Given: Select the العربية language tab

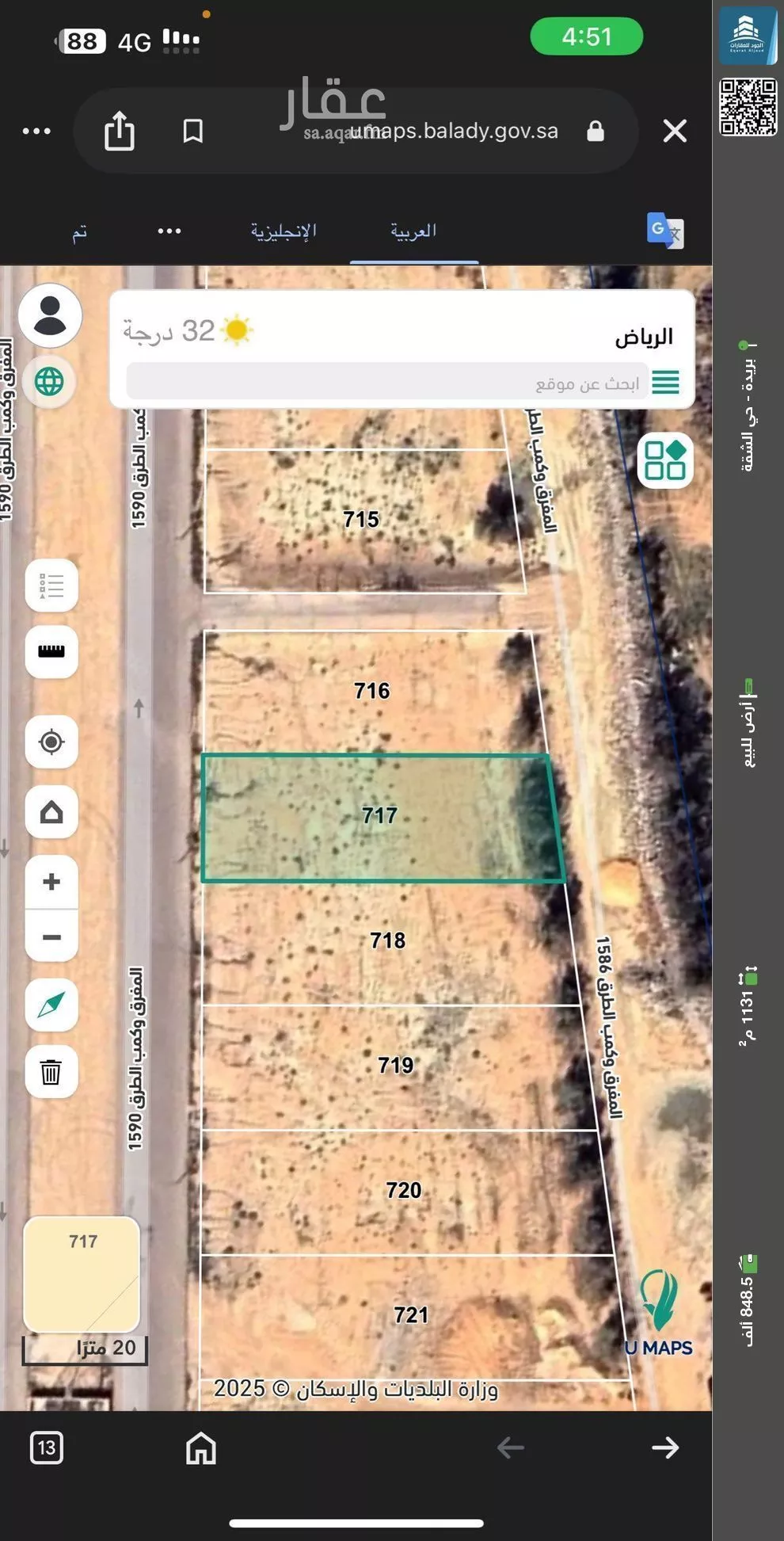Looking at the screenshot, I should click(x=413, y=231).
